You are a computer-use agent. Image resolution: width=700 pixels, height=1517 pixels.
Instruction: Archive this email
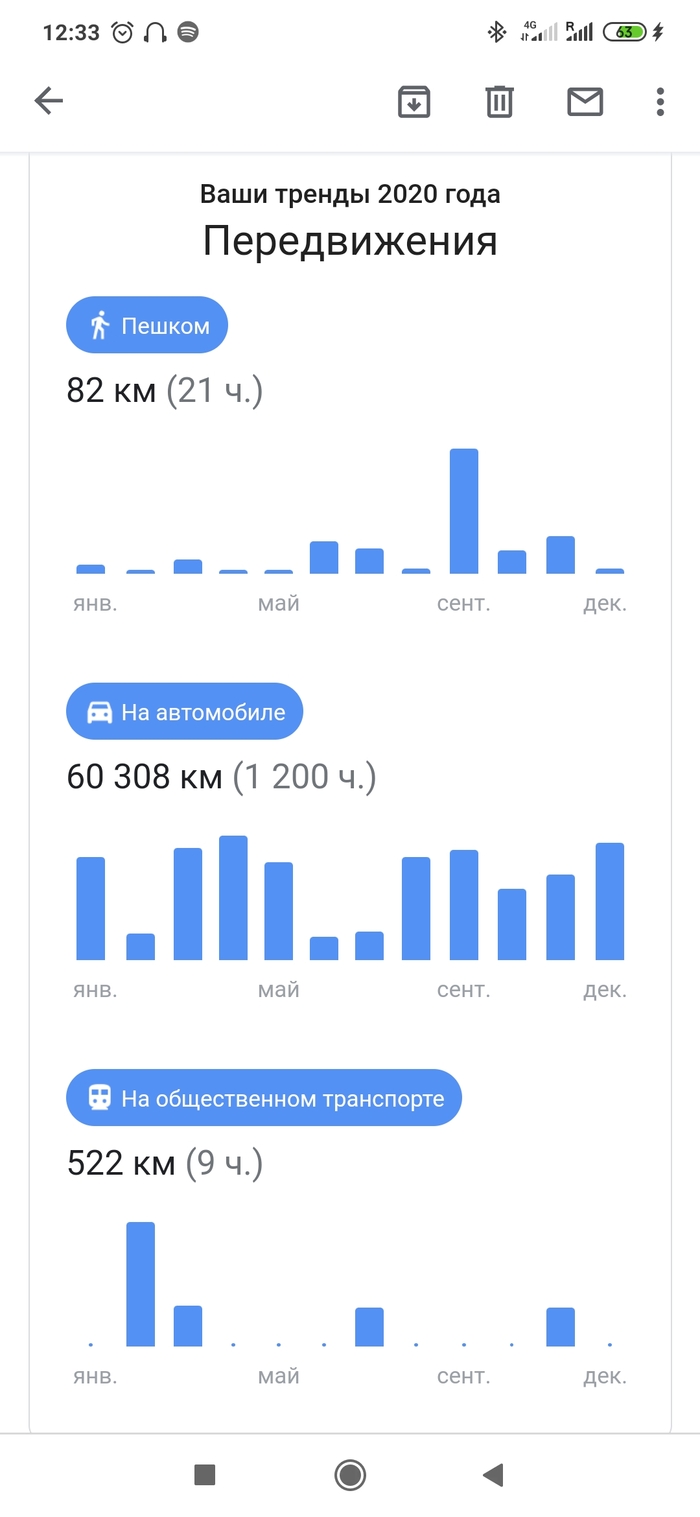[414, 101]
